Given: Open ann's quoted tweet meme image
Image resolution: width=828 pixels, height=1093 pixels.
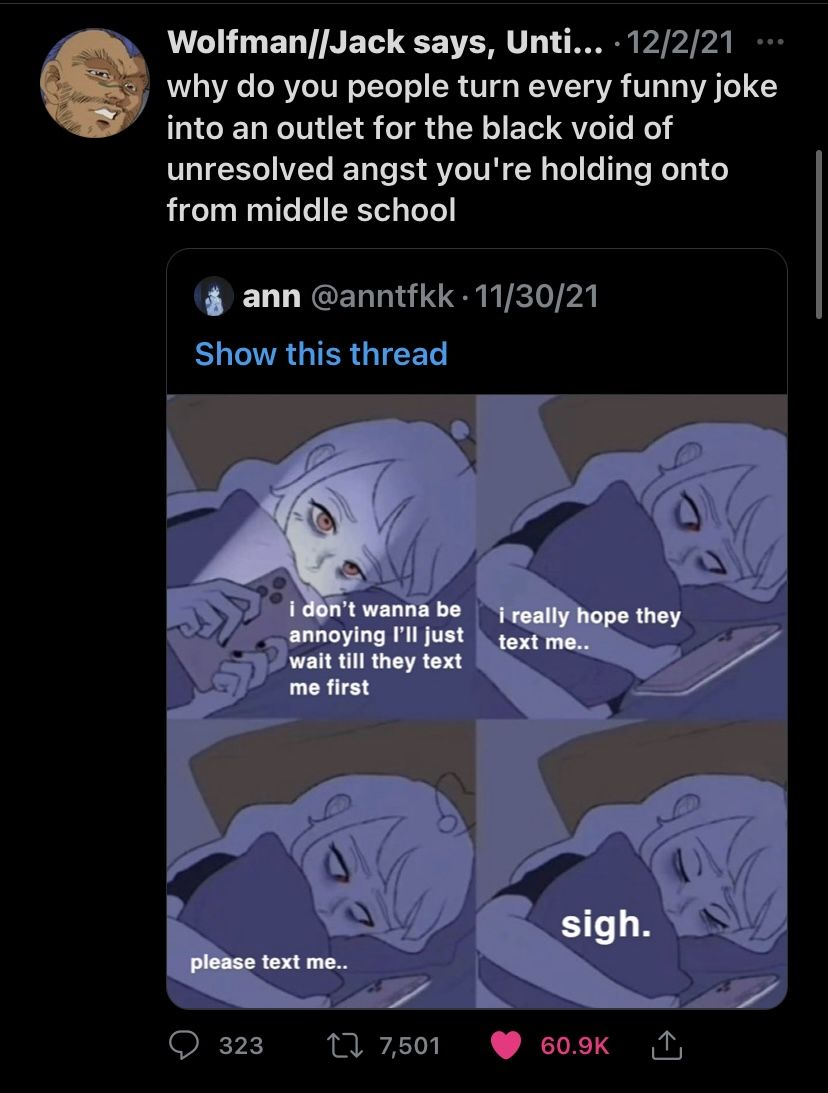Looking at the screenshot, I should (x=477, y=700).
